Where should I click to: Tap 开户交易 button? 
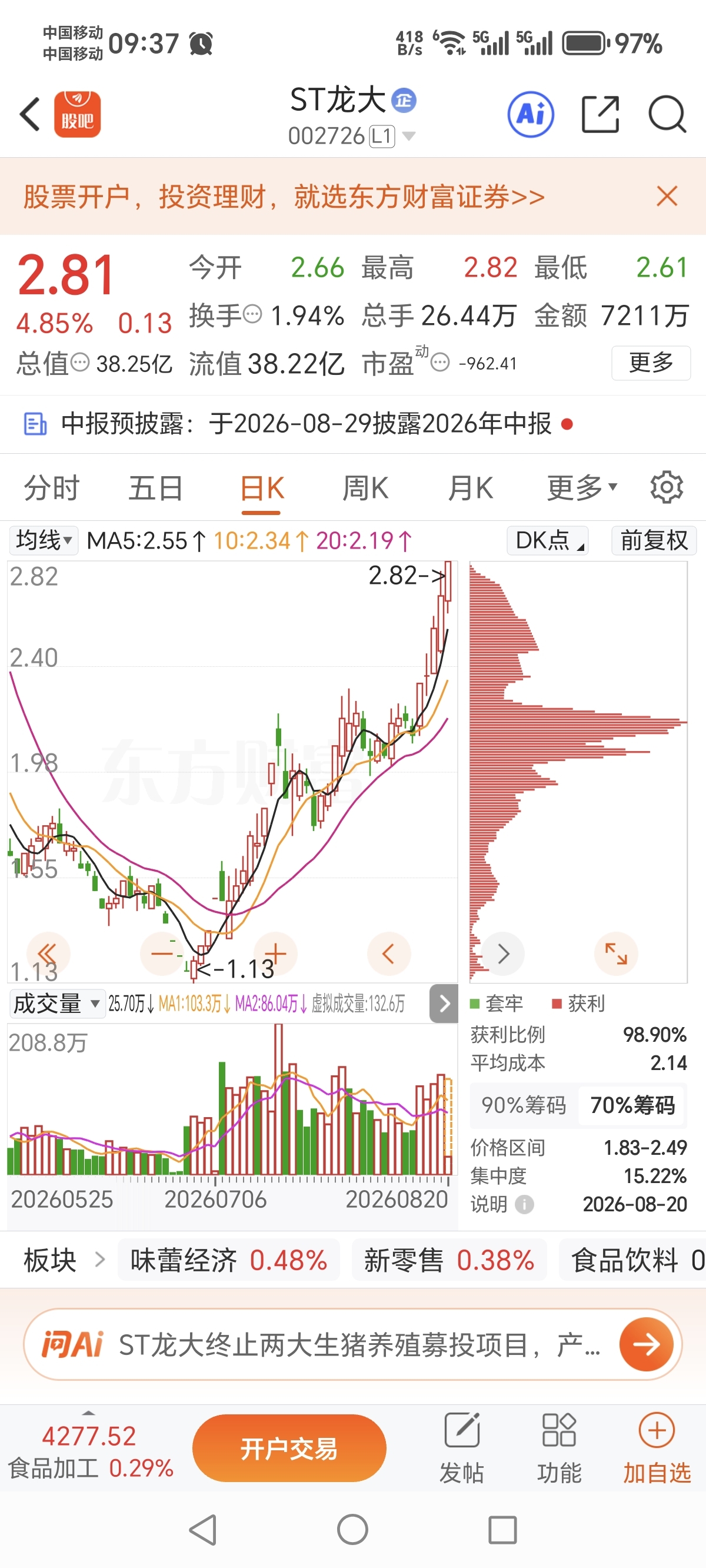point(289,1448)
